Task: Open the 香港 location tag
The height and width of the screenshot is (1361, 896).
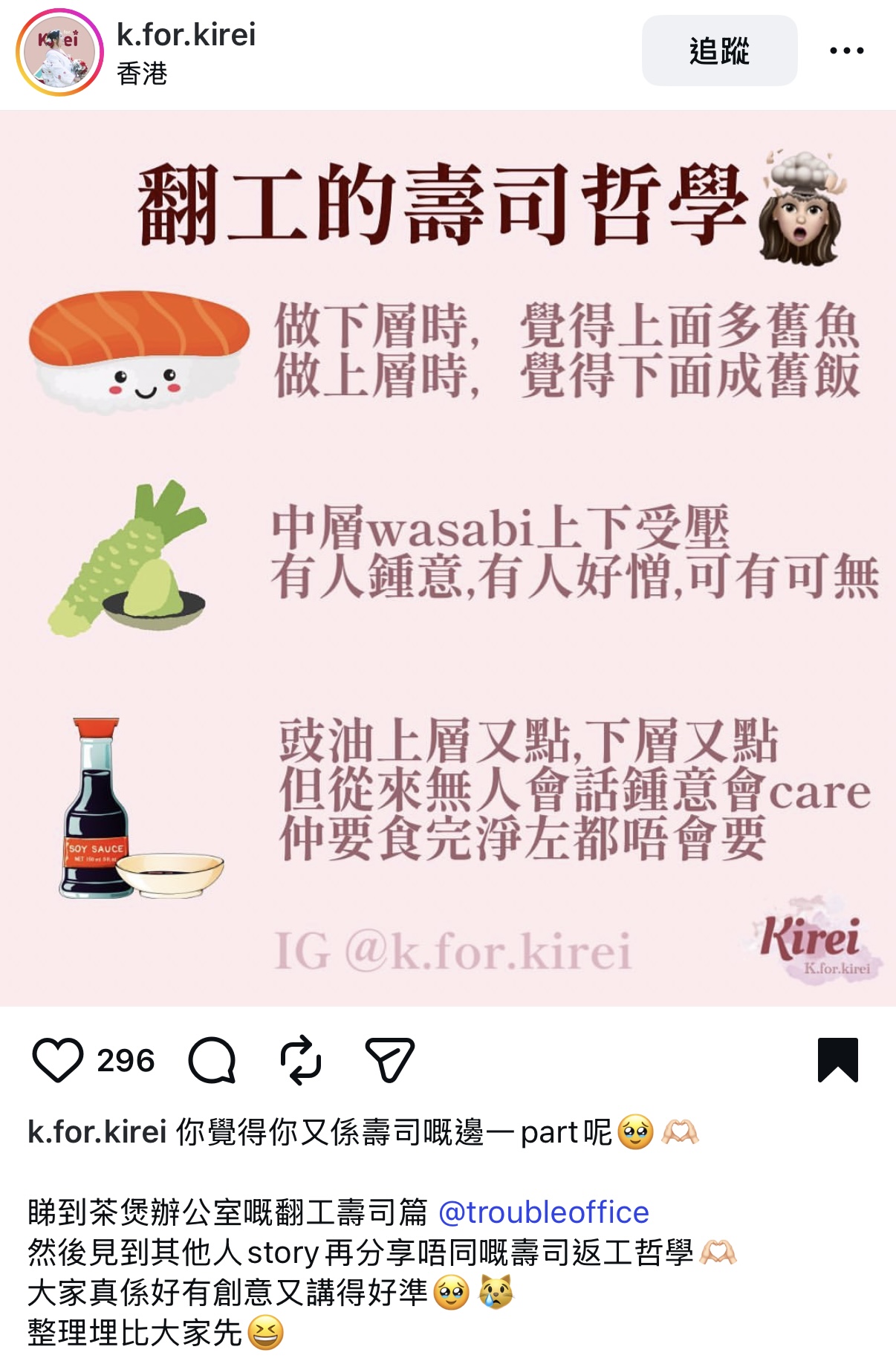Action: coord(142,74)
